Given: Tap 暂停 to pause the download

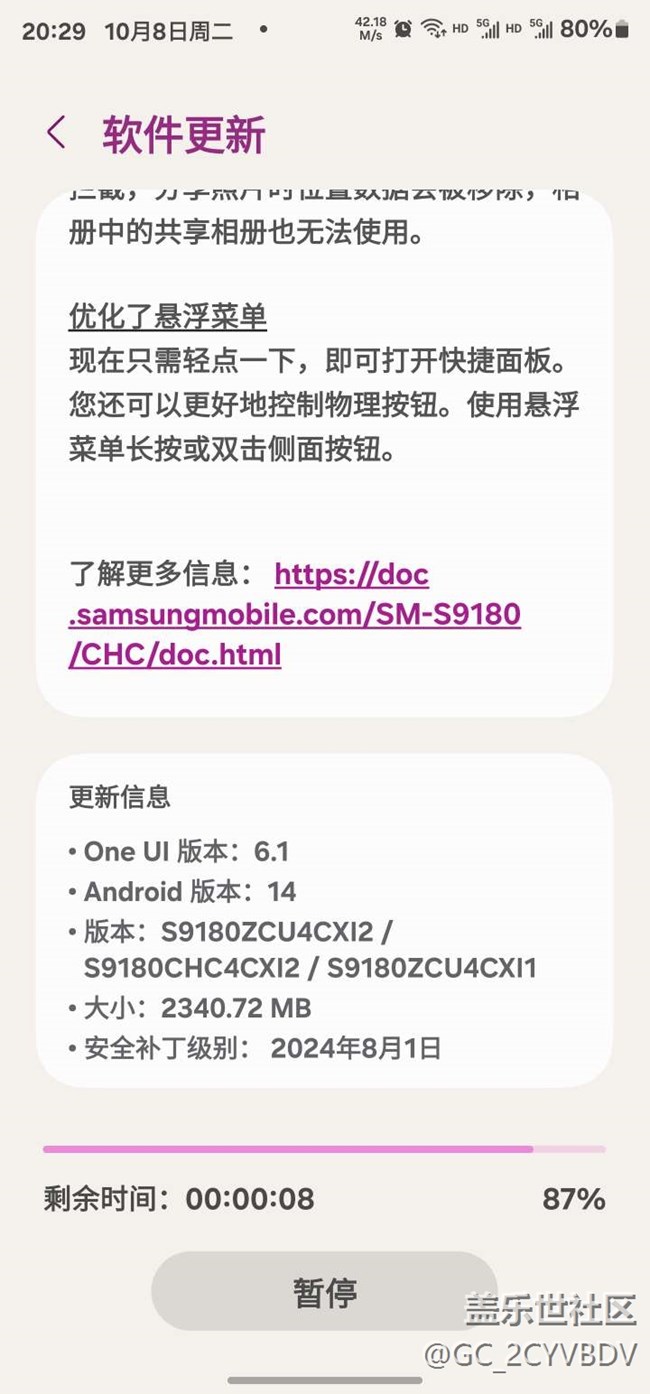Looking at the screenshot, I should pyautogui.click(x=325, y=1291).
